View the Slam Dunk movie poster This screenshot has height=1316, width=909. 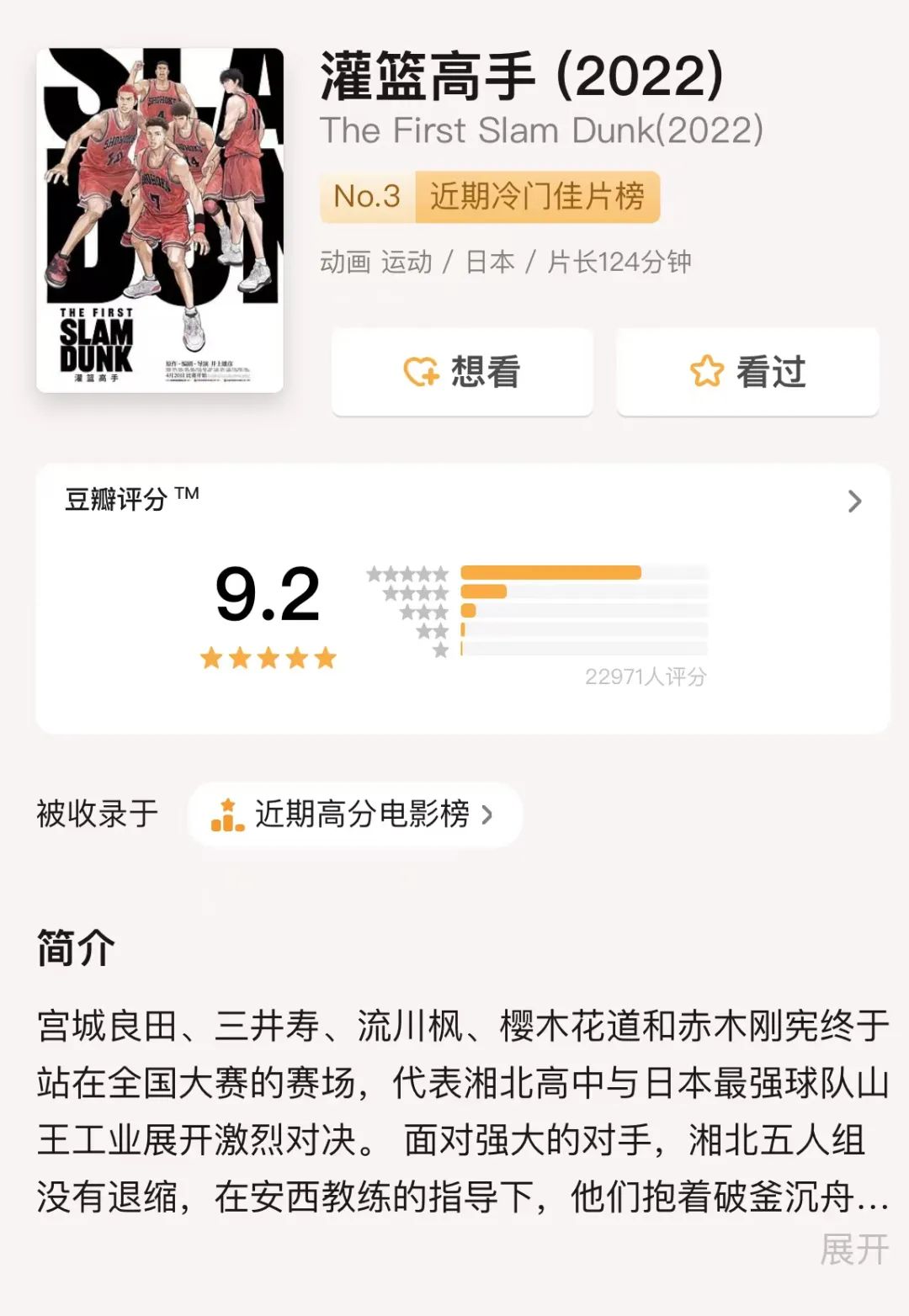[x=160, y=220]
